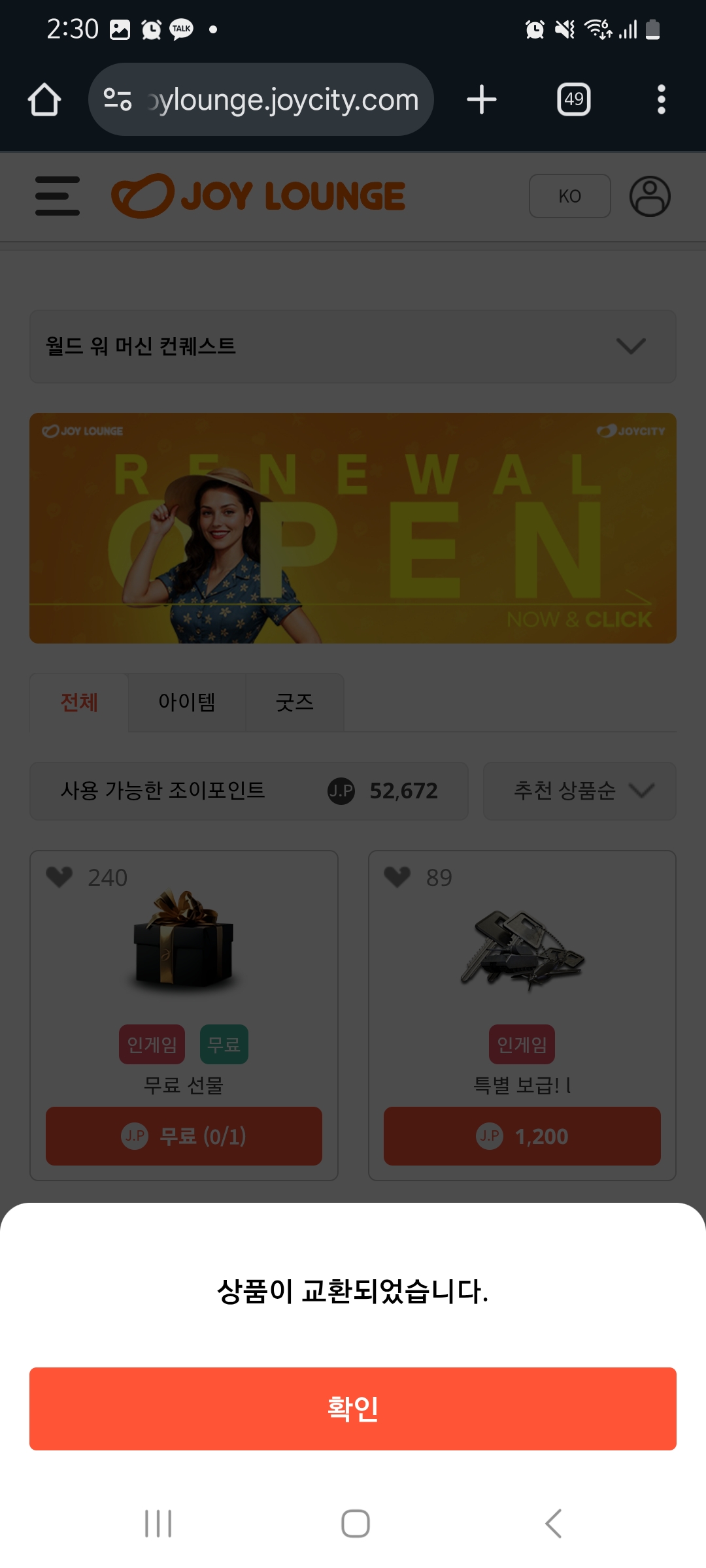The width and height of the screenshot is (706, 1568).
Task: Open the user profile icon
Action: click(x=649, y=196)
